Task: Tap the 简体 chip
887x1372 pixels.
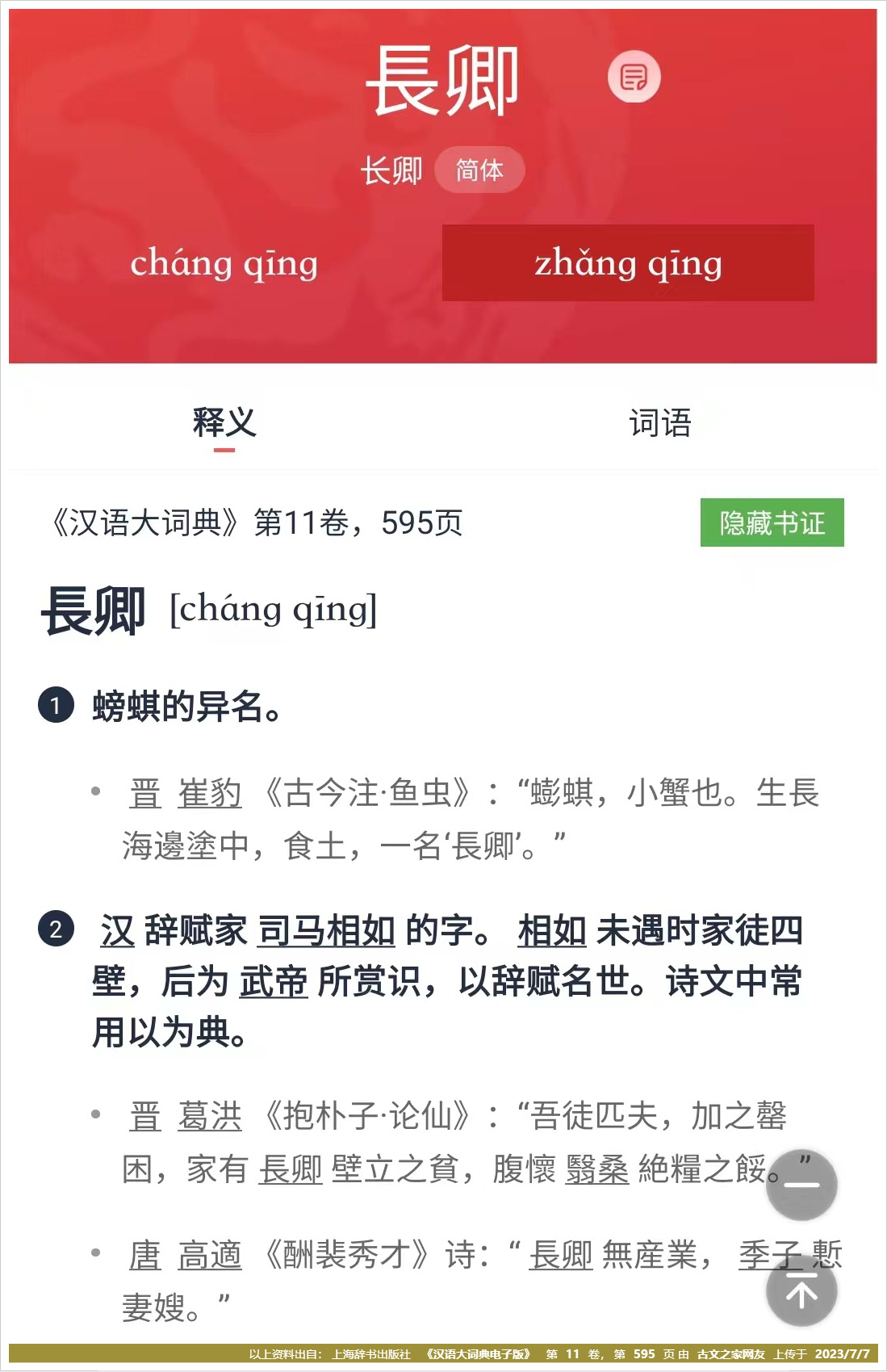Action: point(479,170)
